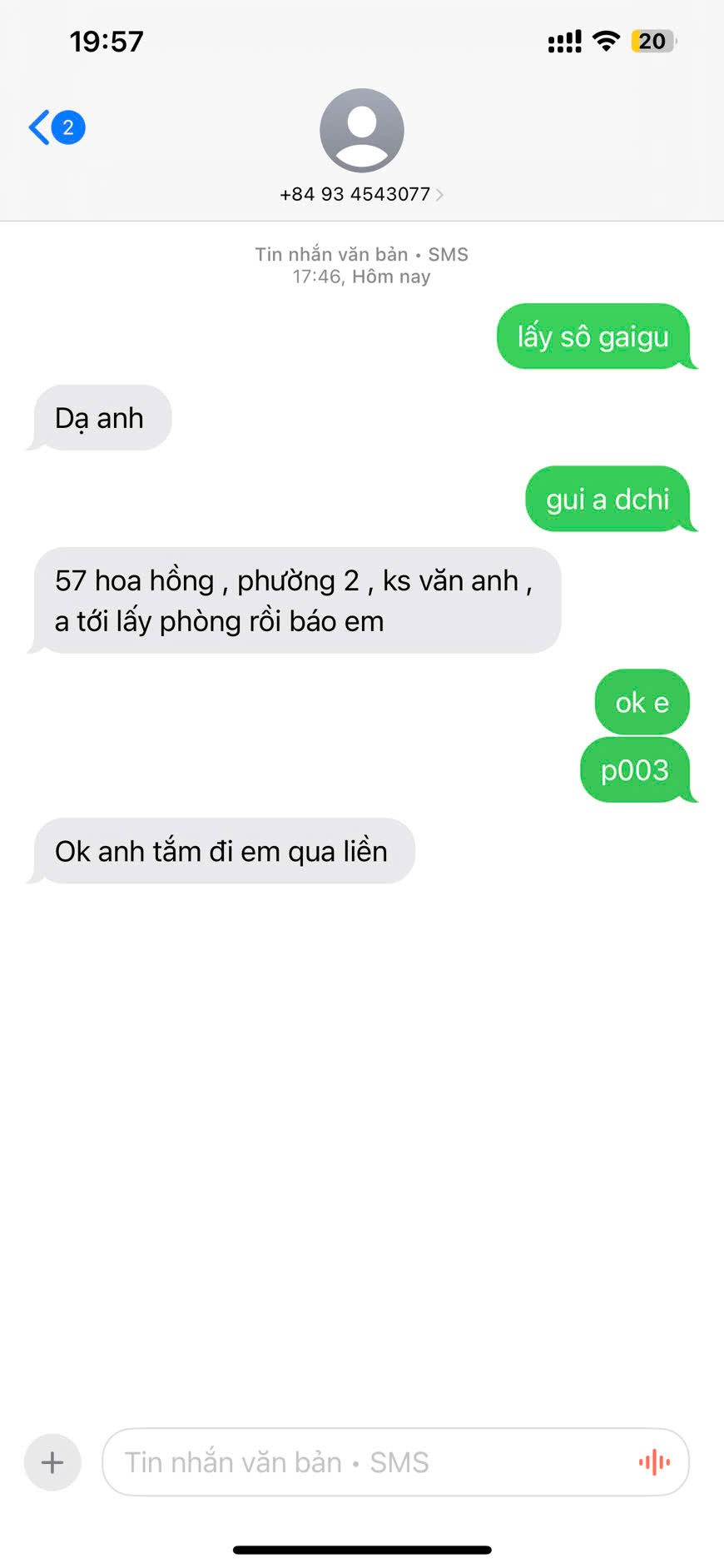Viewport: 724px width, 1568px height.
Task: Open contact details for +84 93 4543077
Action: coord(361,147)
